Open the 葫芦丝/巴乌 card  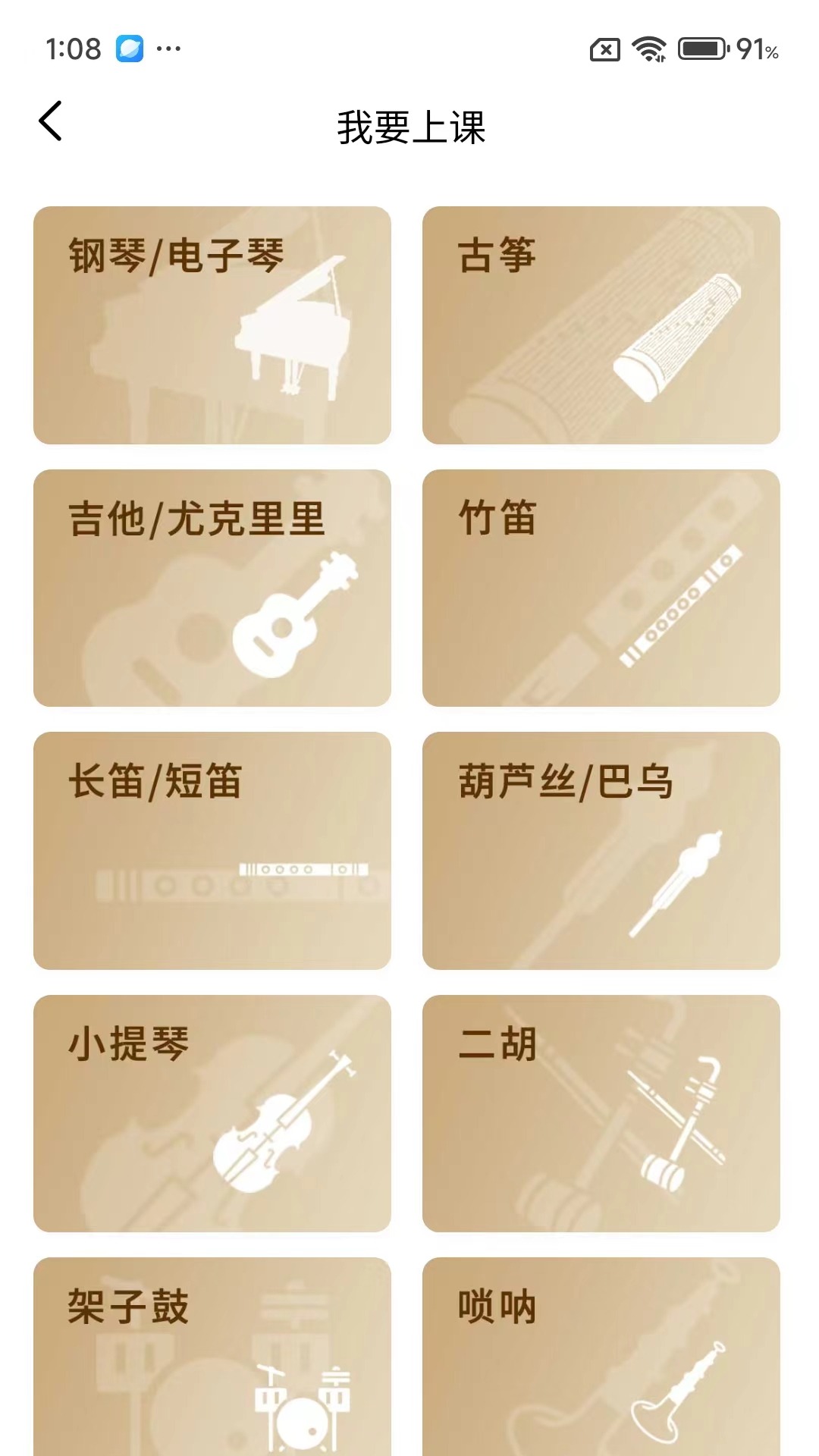point(601,850)
